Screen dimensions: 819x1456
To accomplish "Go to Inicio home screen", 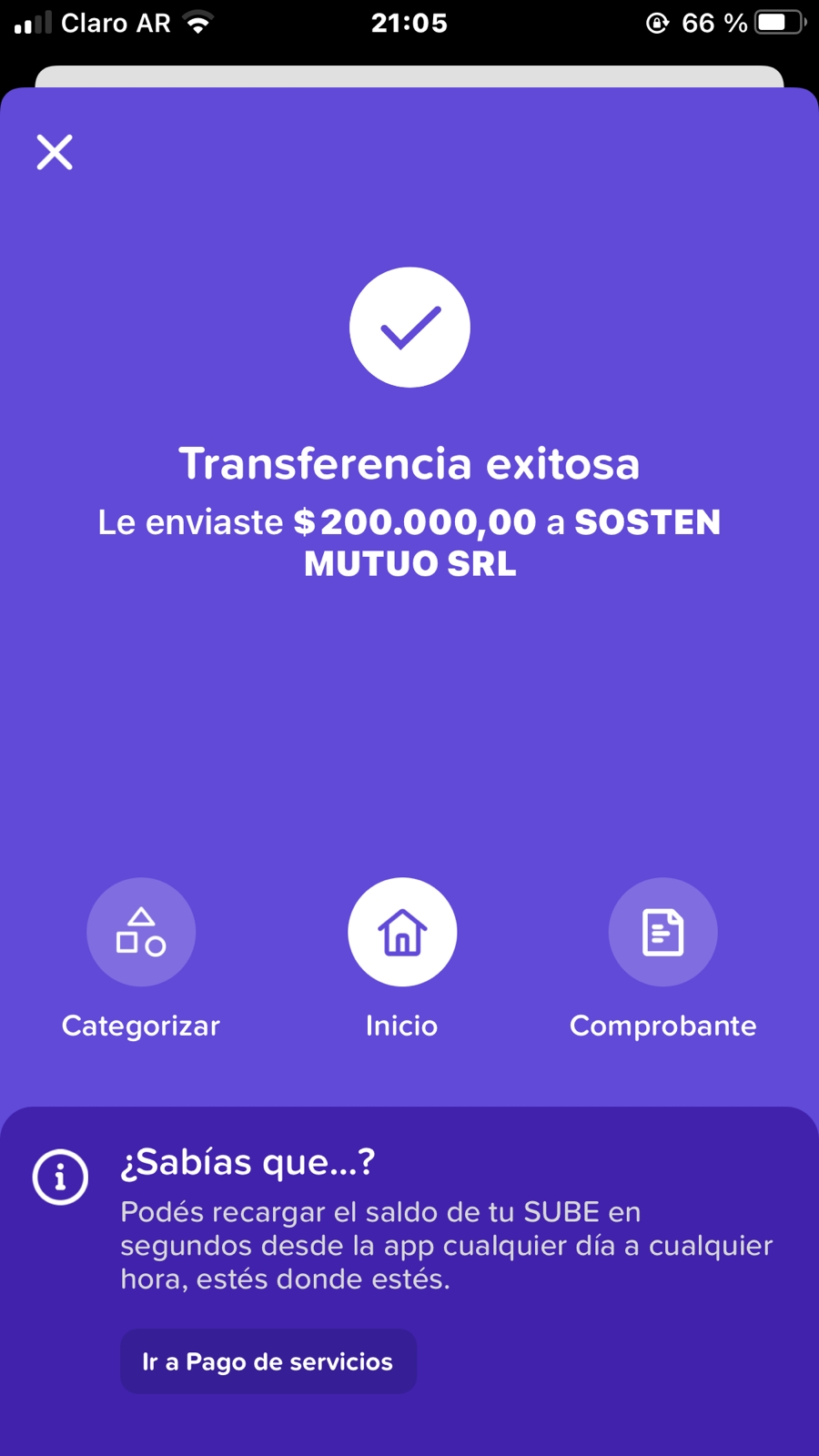I will [x=402, y=932].
